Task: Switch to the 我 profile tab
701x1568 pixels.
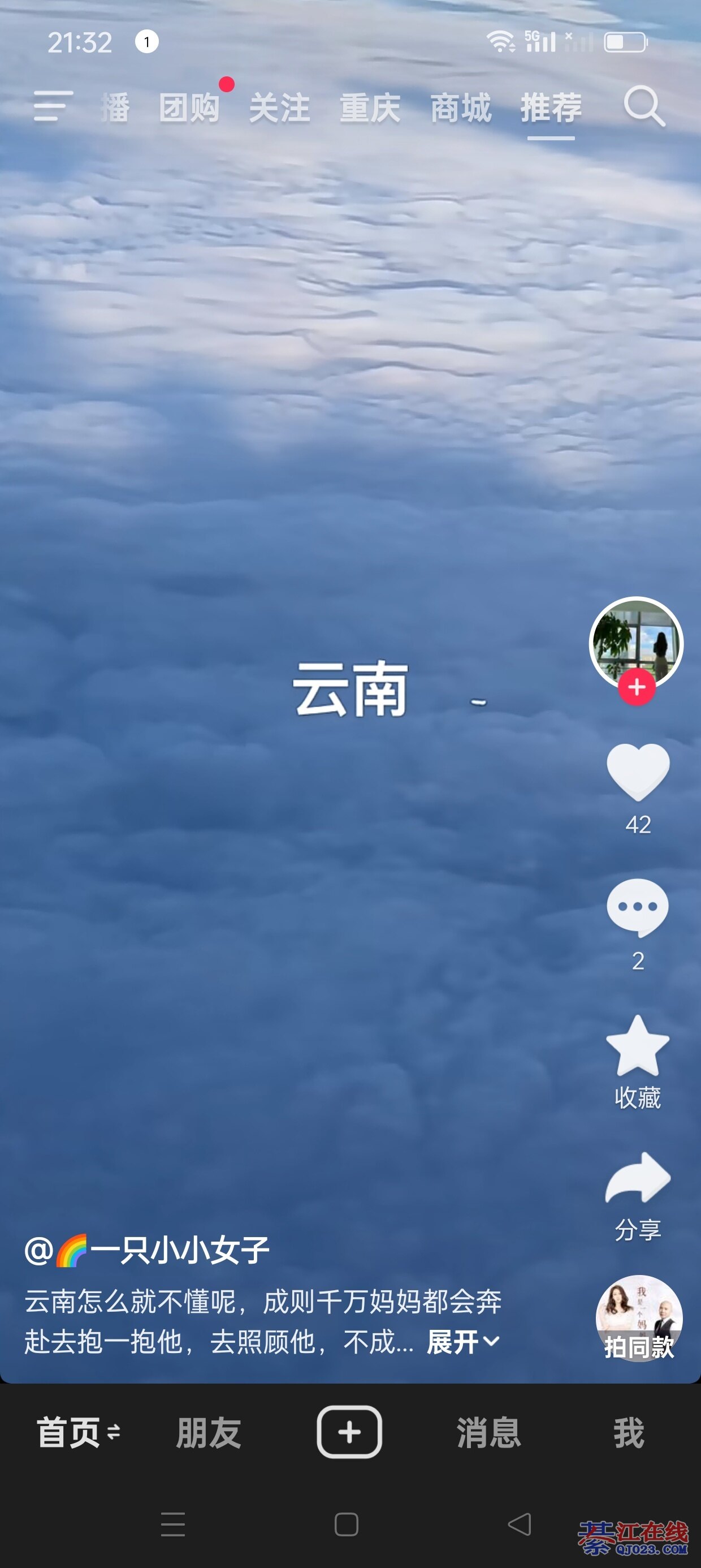Action: coord(629,1432)
